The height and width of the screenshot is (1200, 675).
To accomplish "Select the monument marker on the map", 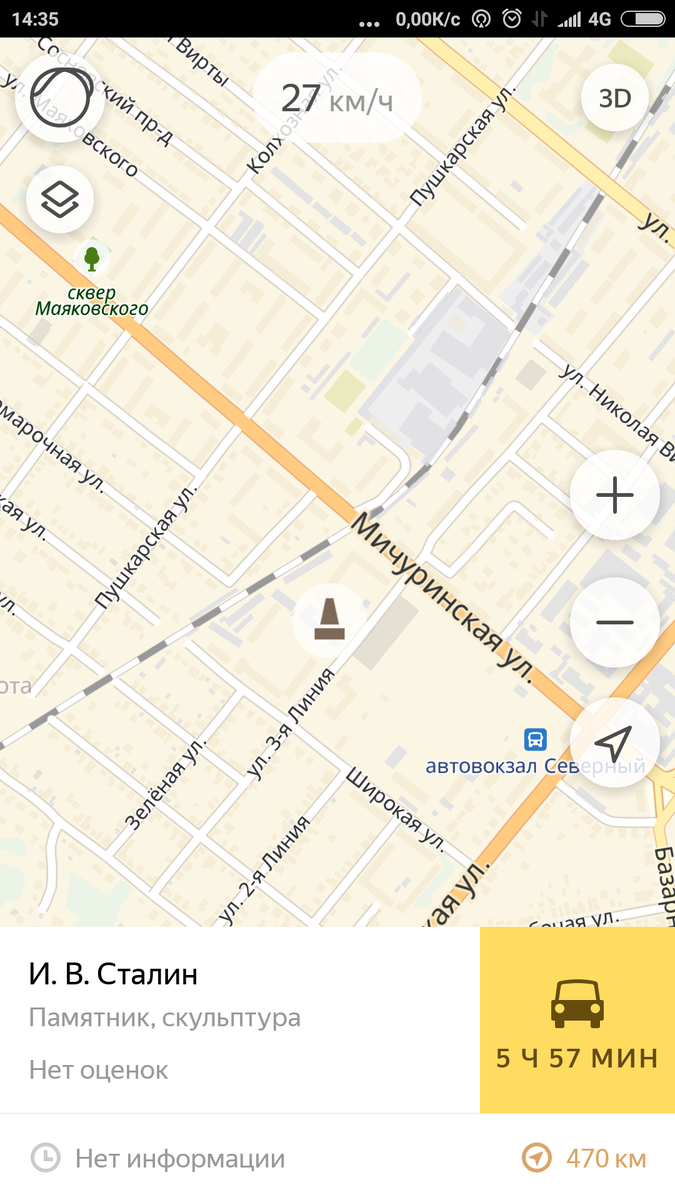I will click(x=329, y=619).
